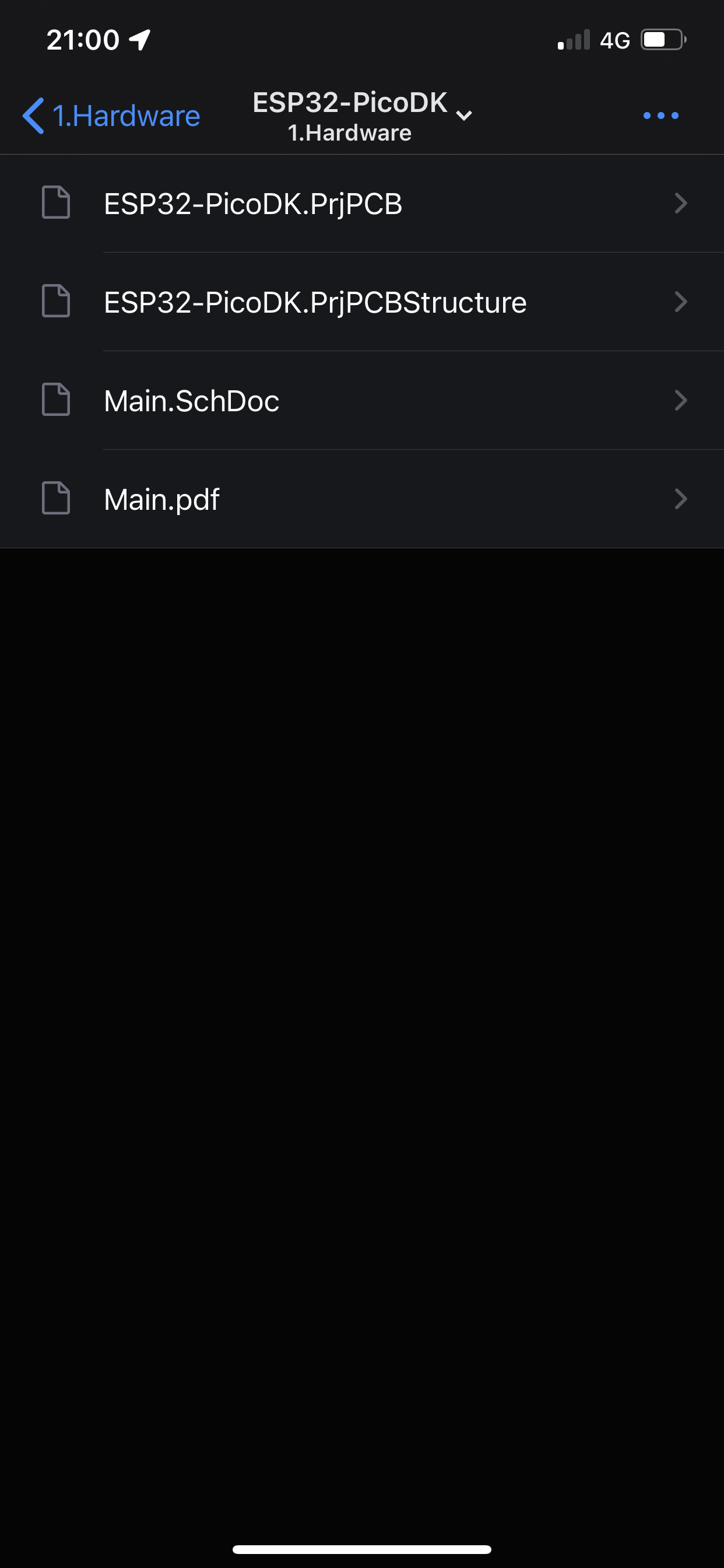Screen dimensions: 724x1568
Task: Click the blue back chevron icon
Action: click(32, 115)
